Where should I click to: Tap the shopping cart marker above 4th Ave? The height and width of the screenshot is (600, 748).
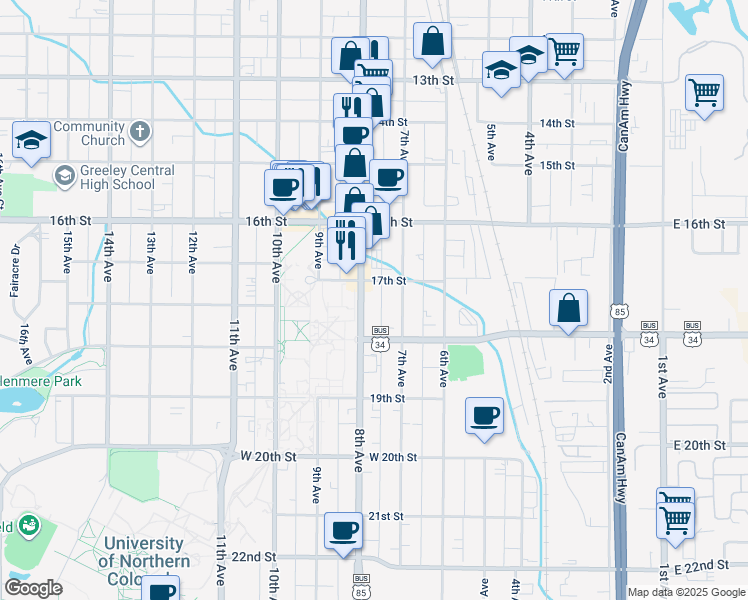coord(565,51)
